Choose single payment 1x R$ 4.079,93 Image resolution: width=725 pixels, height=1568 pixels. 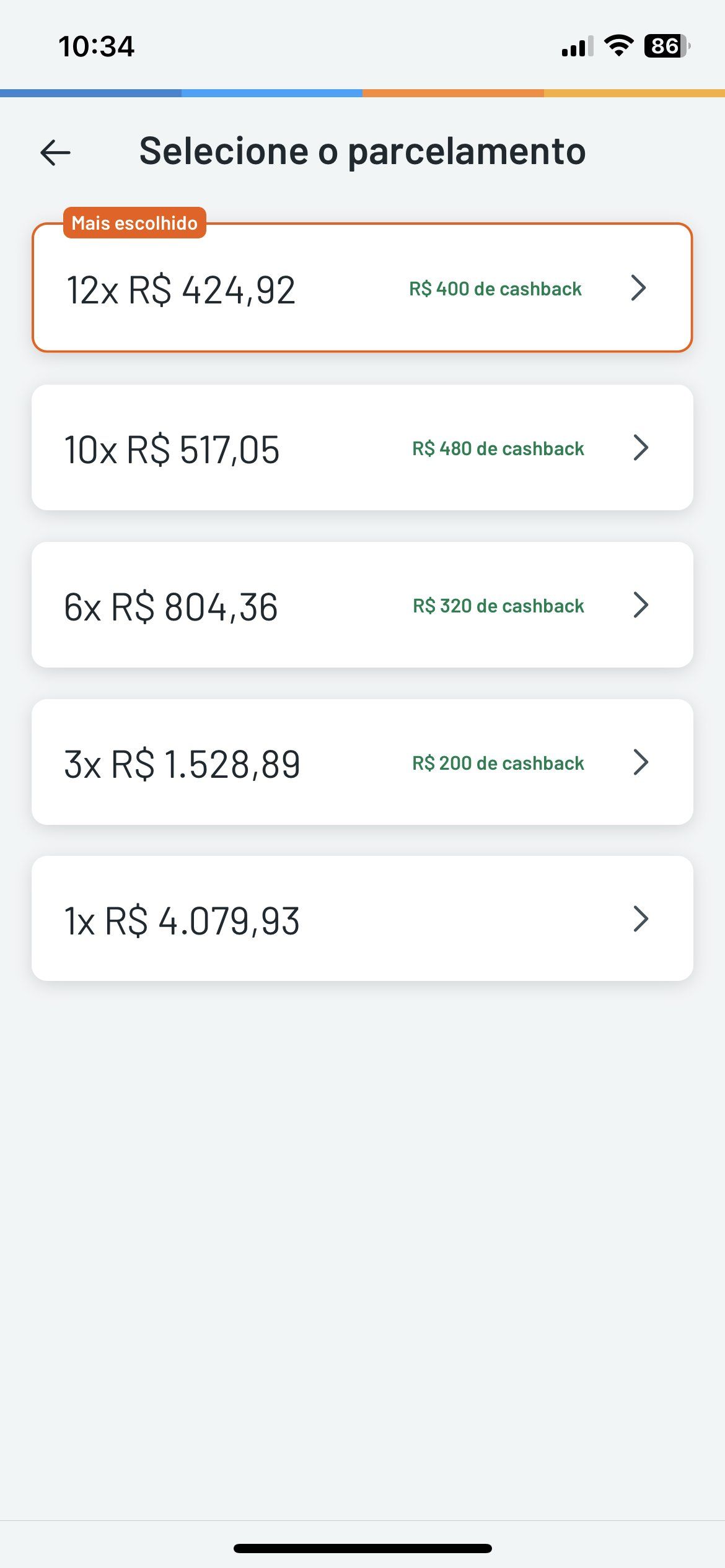pos(362,919)
